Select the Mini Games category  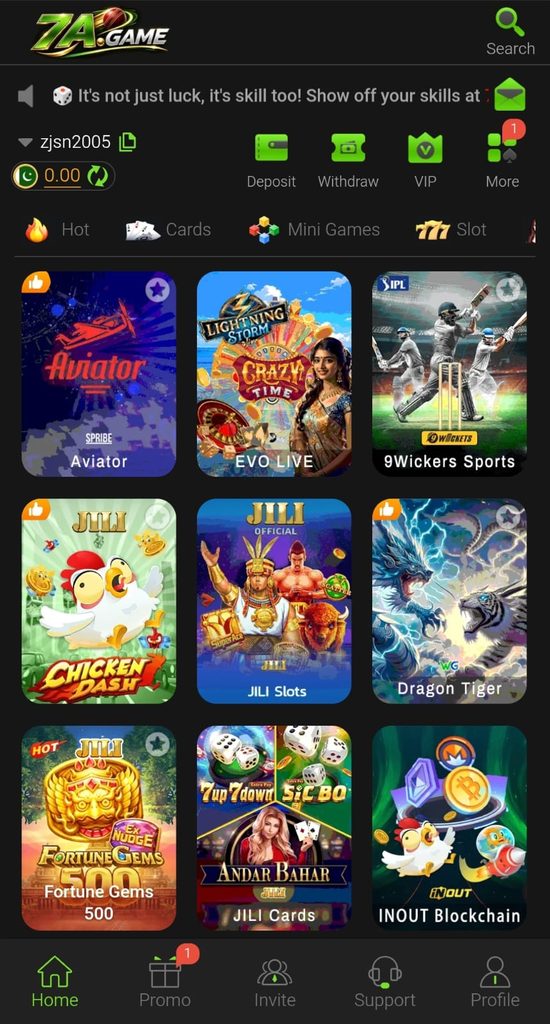[314, 230]
